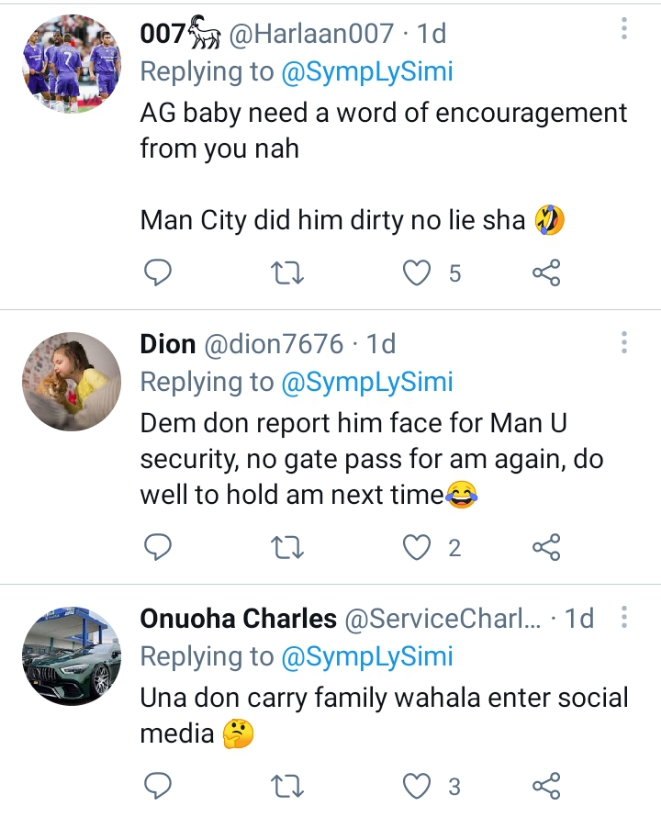View Dion's profile avatar
Screen dimensions: 661x818
pos(71,381)
